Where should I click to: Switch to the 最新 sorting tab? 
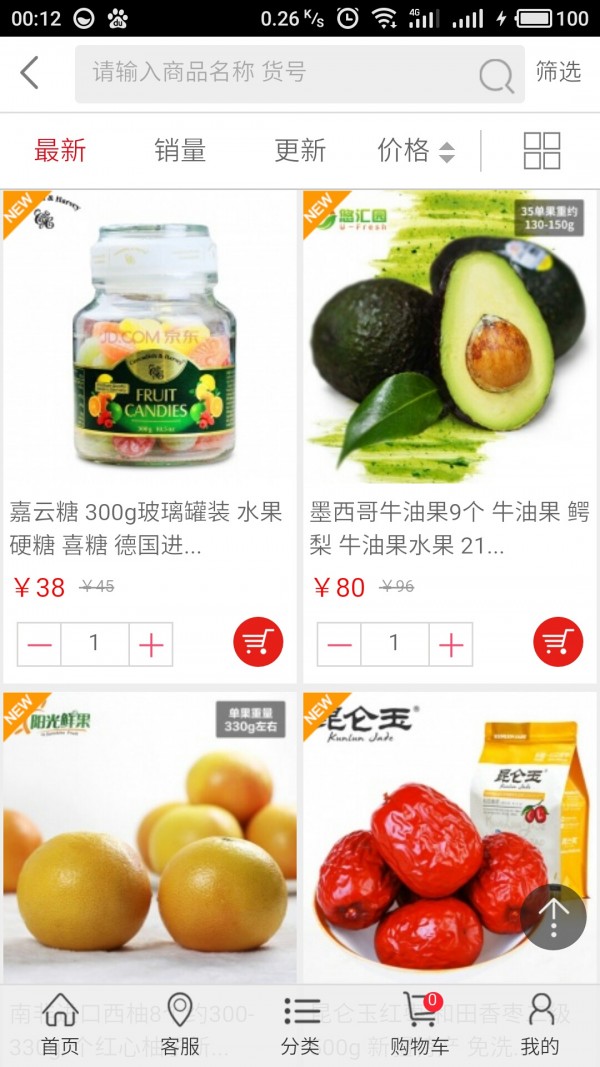point(60,150)
